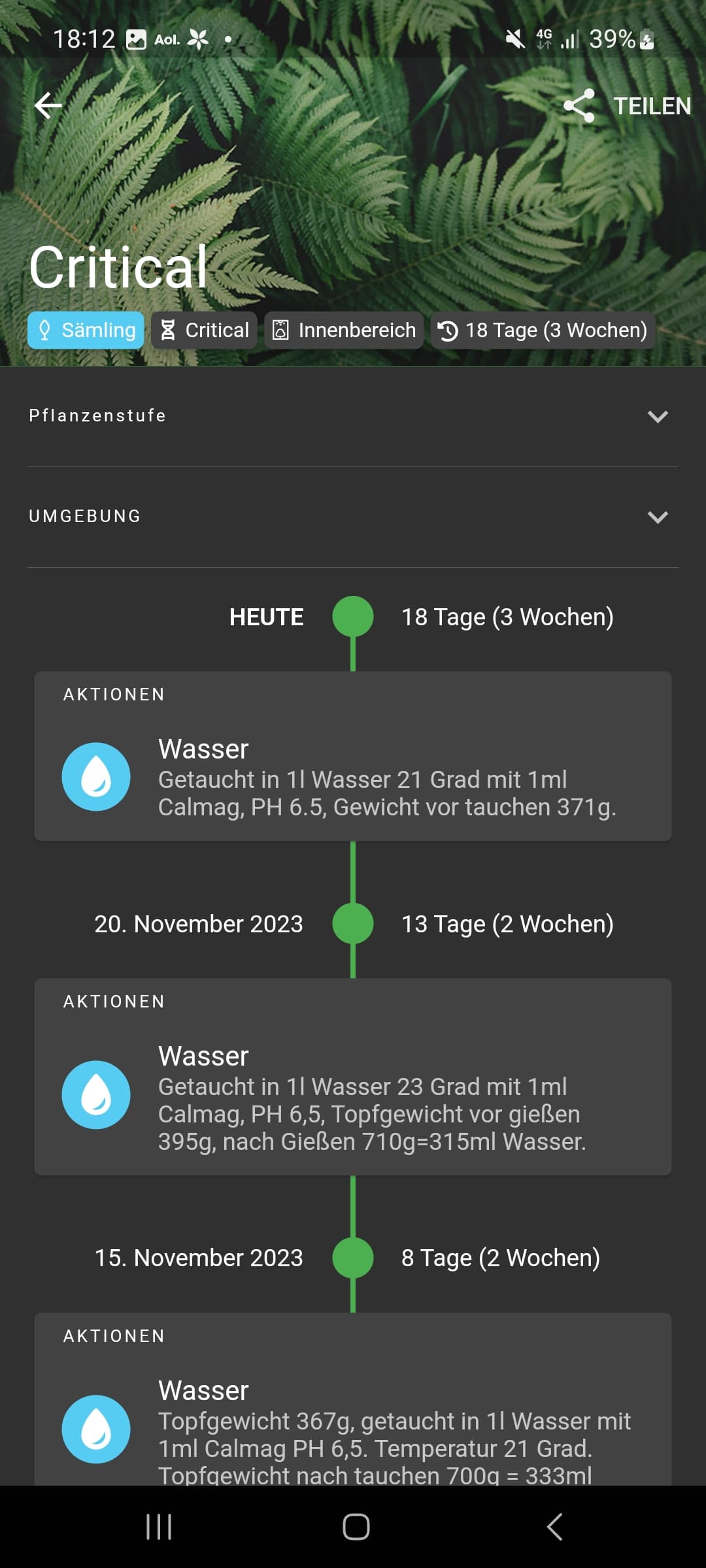This screenshot has height=1568, width=706.
Task: Tap the Innenbereich chip
Action: click(x=344, y=331)
